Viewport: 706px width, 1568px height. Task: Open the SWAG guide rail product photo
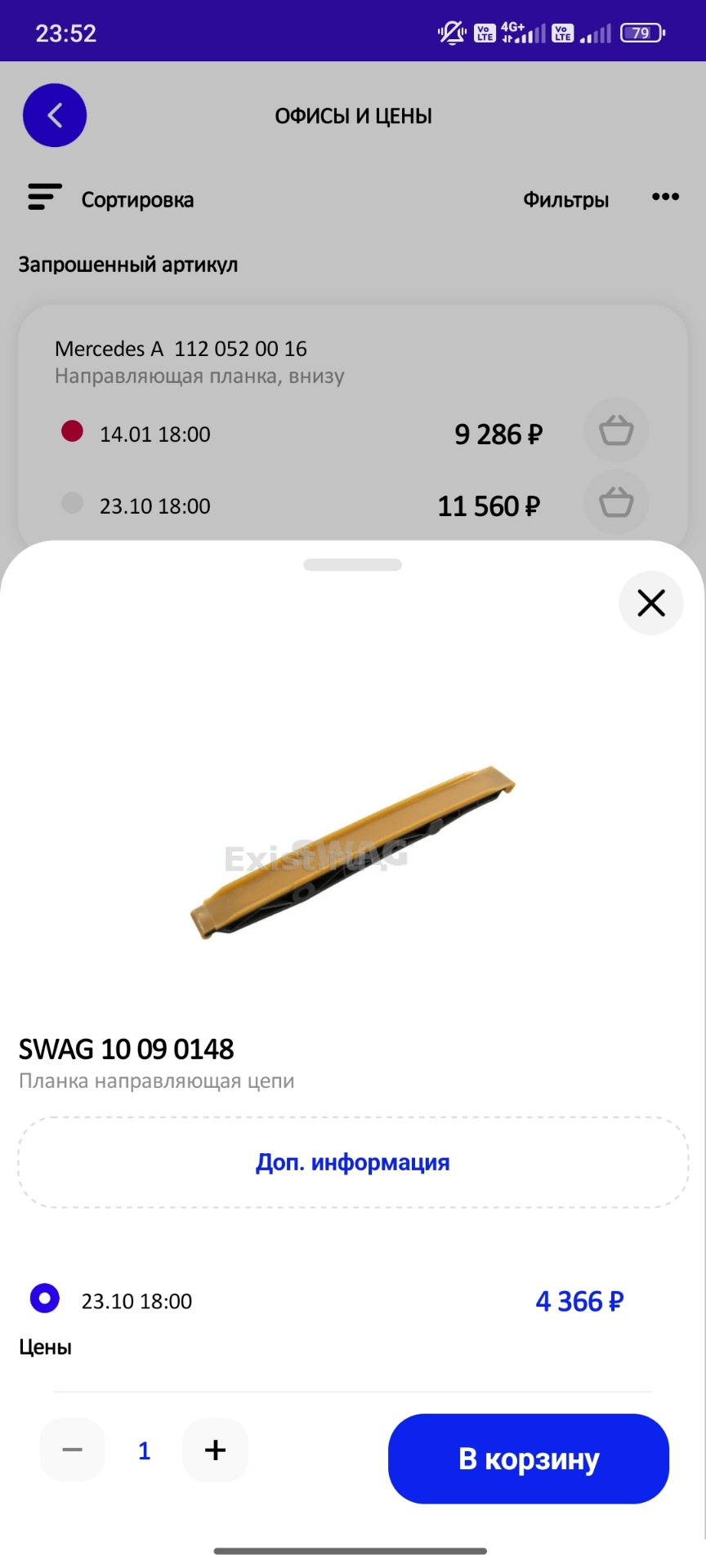[x=353, y=853]
